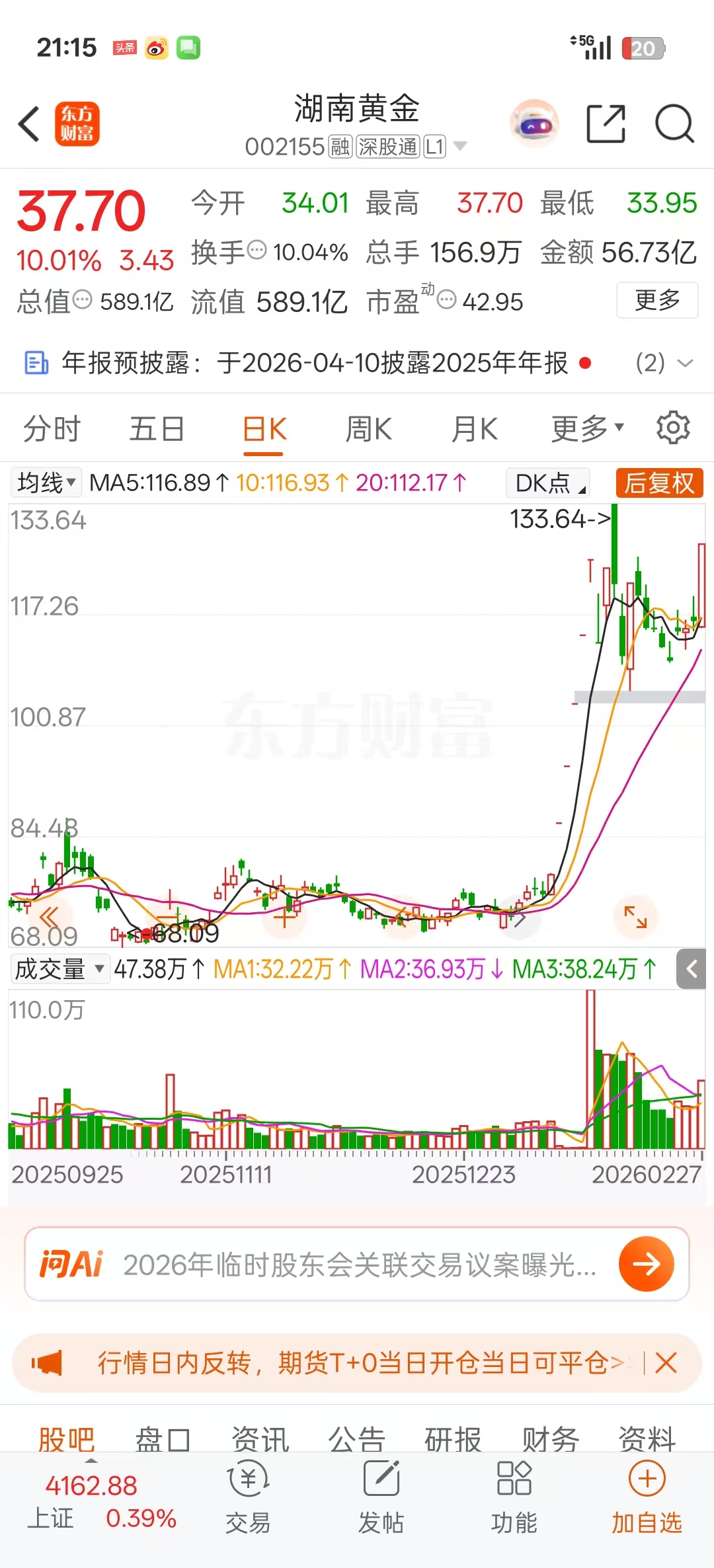Open the AI assistant robot icon

coord(534,124)
